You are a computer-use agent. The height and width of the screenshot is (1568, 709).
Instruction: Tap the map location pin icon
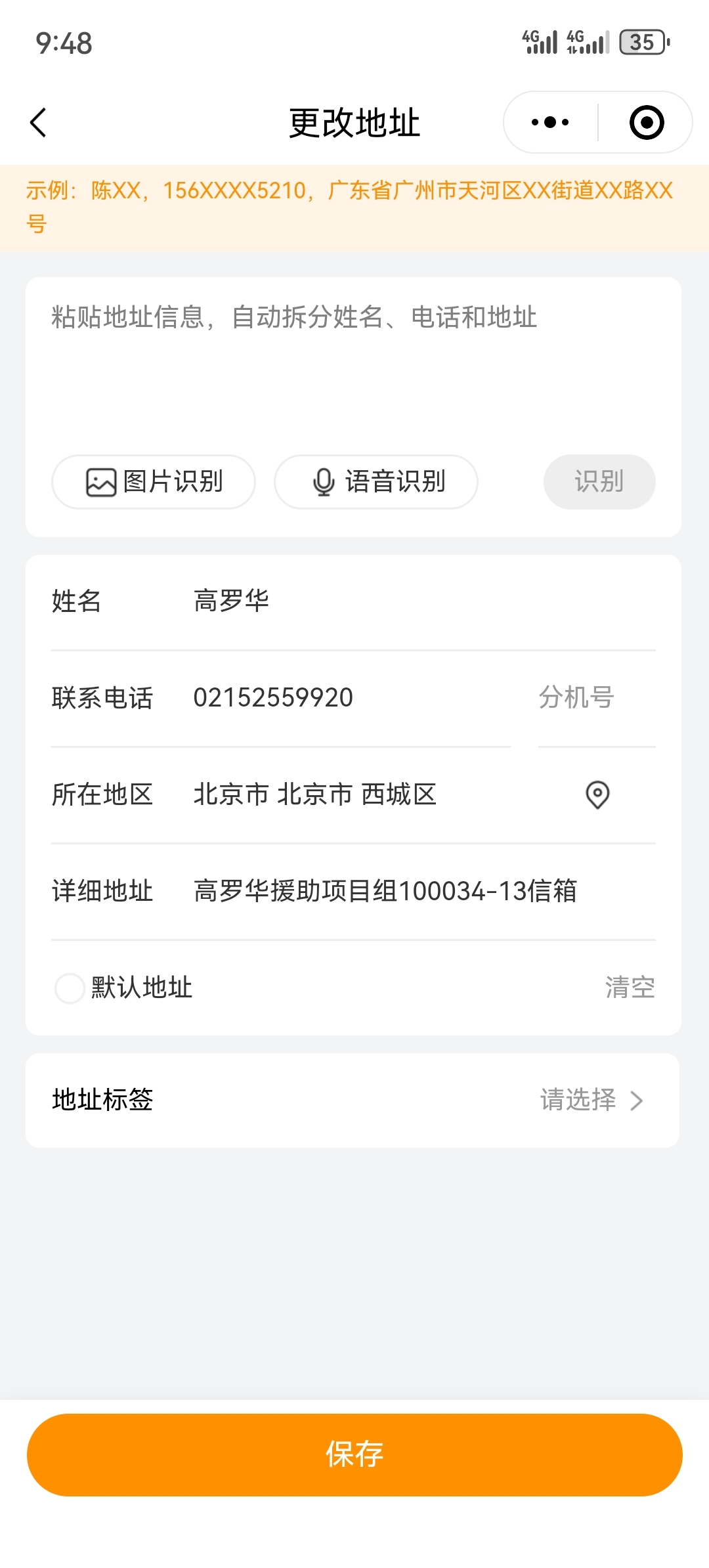tap(597, 795)
